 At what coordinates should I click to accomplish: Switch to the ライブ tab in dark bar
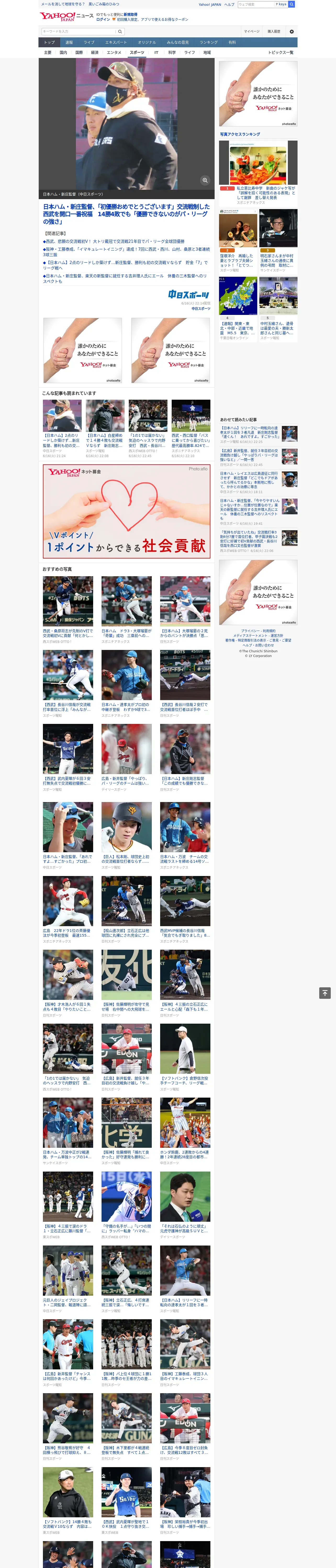[89, 43]
